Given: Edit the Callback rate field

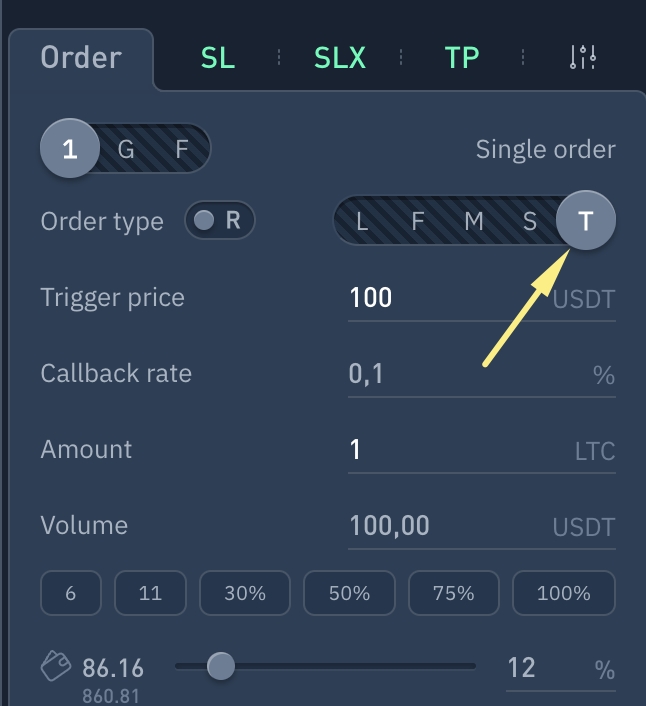Looking at the screenshot, I should point(460,374).
